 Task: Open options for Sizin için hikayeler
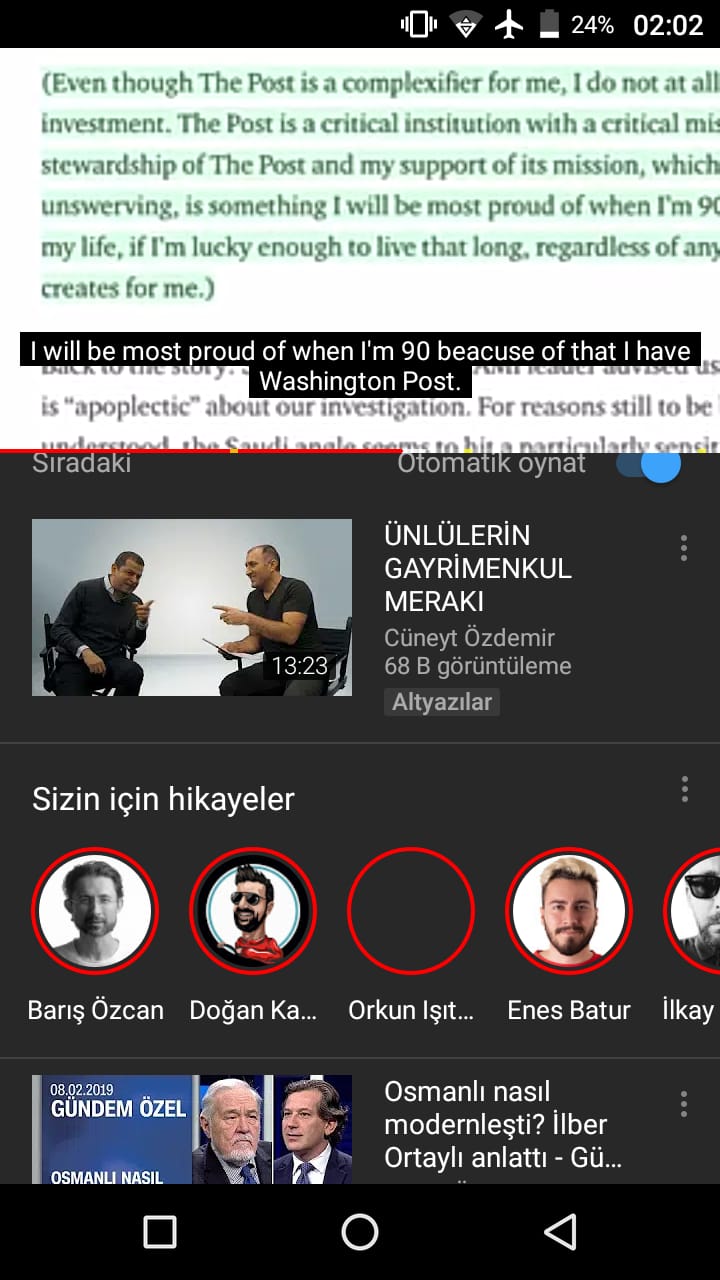684,789
